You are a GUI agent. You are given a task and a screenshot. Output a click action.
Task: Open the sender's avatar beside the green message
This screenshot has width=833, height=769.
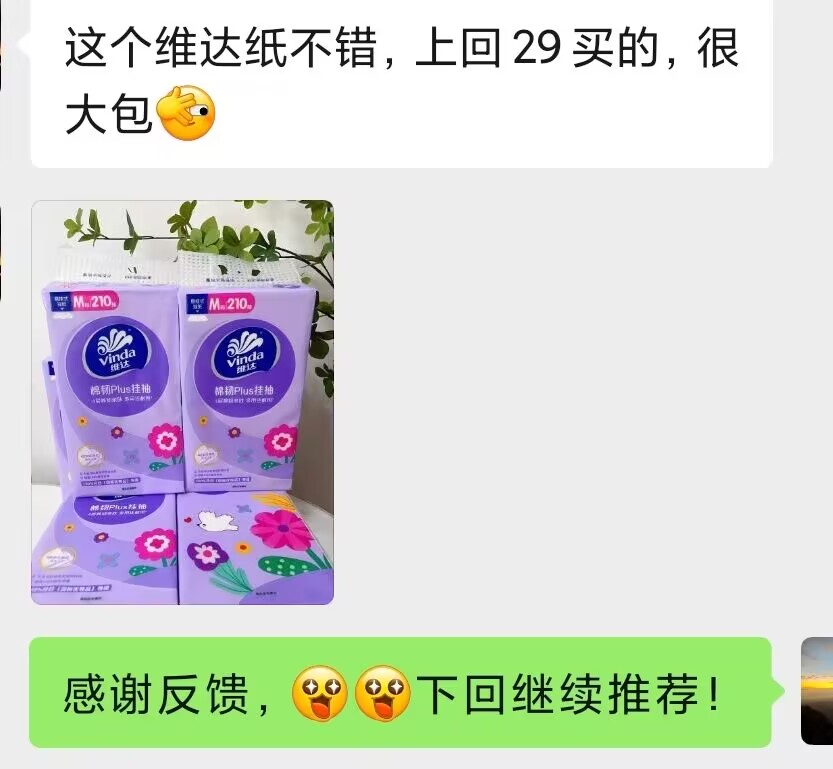[817, 691]
